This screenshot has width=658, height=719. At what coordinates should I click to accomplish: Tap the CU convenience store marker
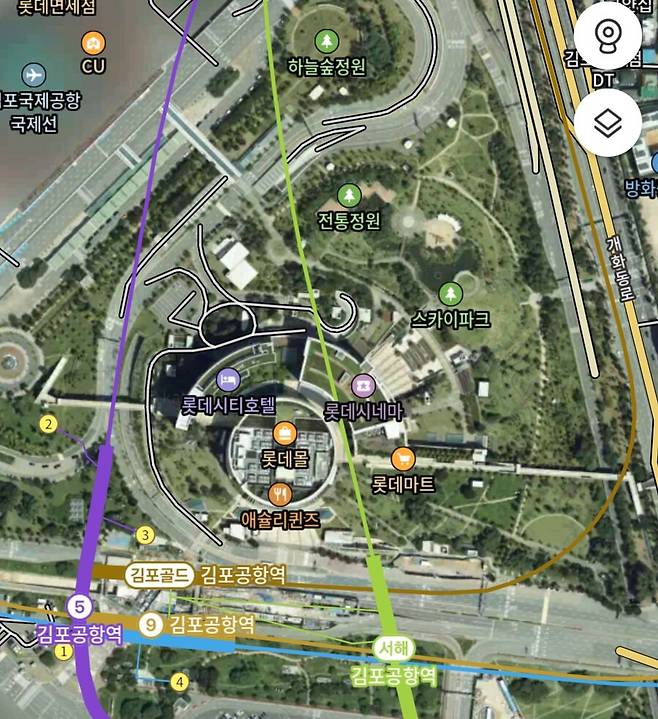[93, 43]
